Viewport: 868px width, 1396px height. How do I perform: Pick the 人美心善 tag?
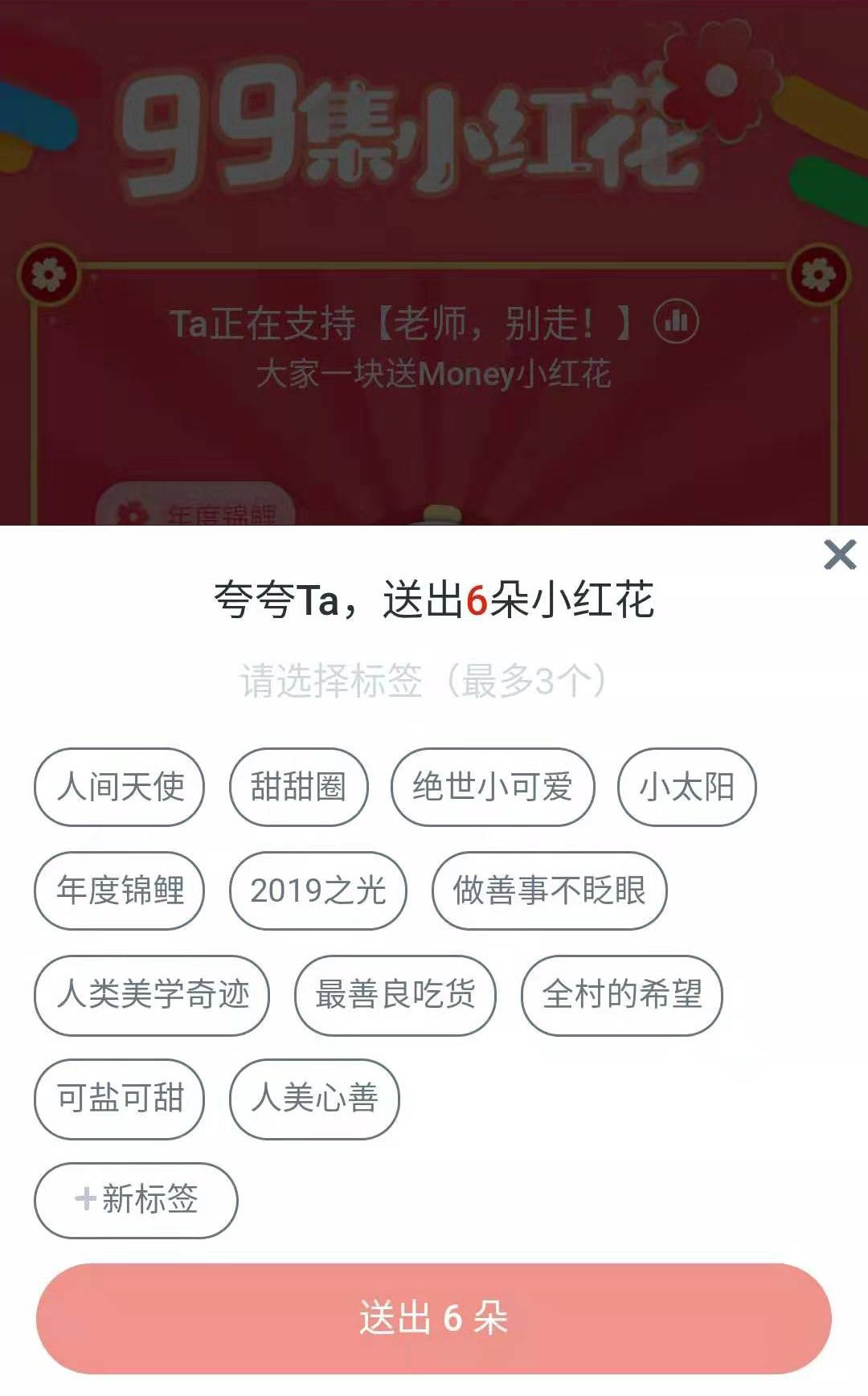[314, 1099]
